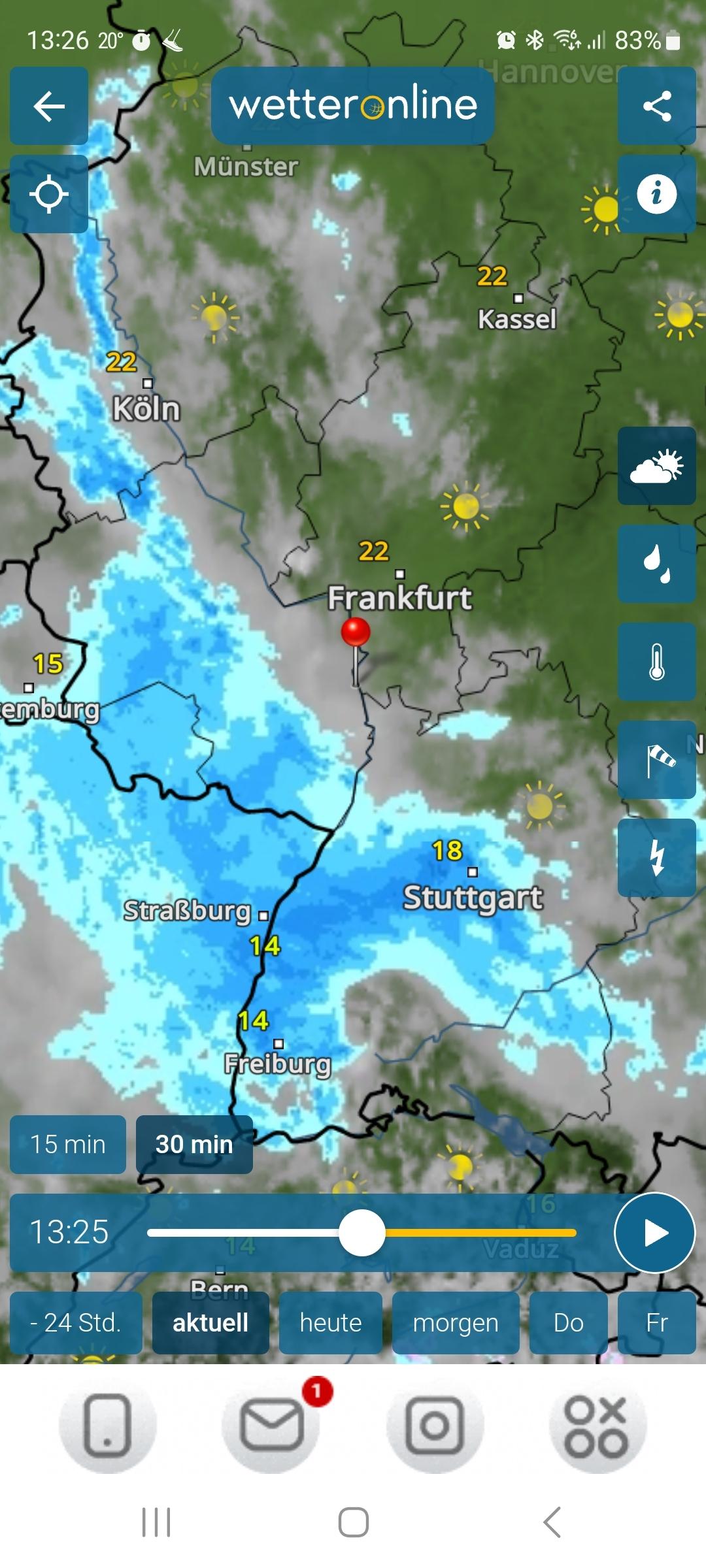706x1568 pixels.
Task: Open the Fr forecast tab
Action: tap(657, 1323)
